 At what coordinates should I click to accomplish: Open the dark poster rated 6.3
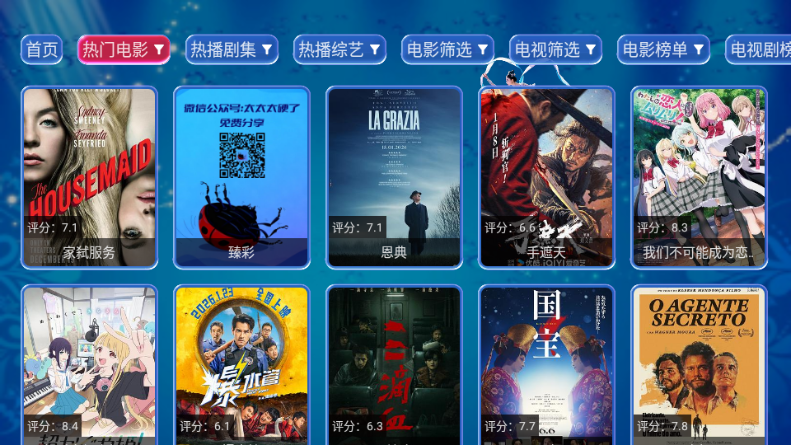[x=394, y=365]
